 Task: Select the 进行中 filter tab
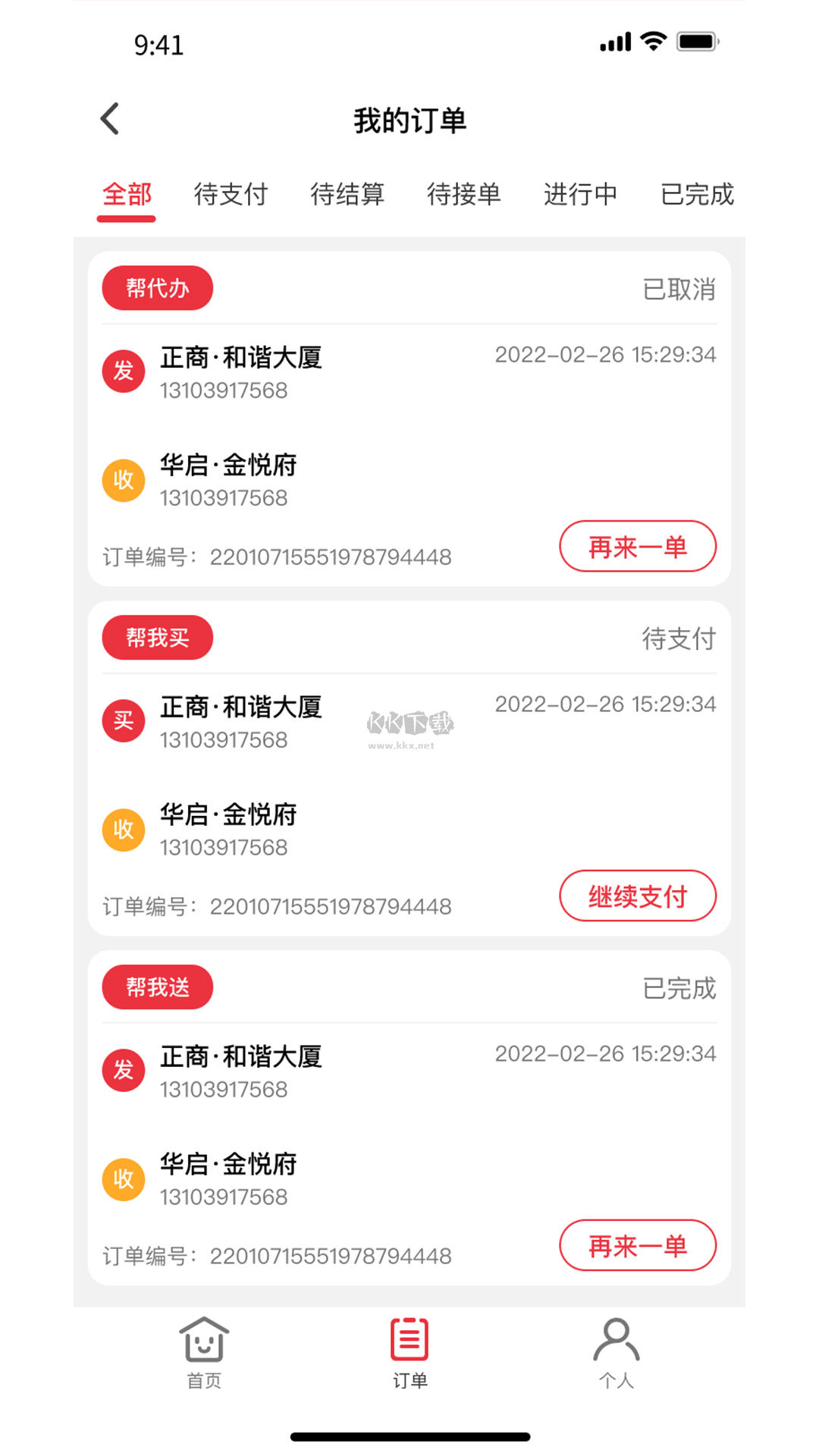tap(580, 195)
